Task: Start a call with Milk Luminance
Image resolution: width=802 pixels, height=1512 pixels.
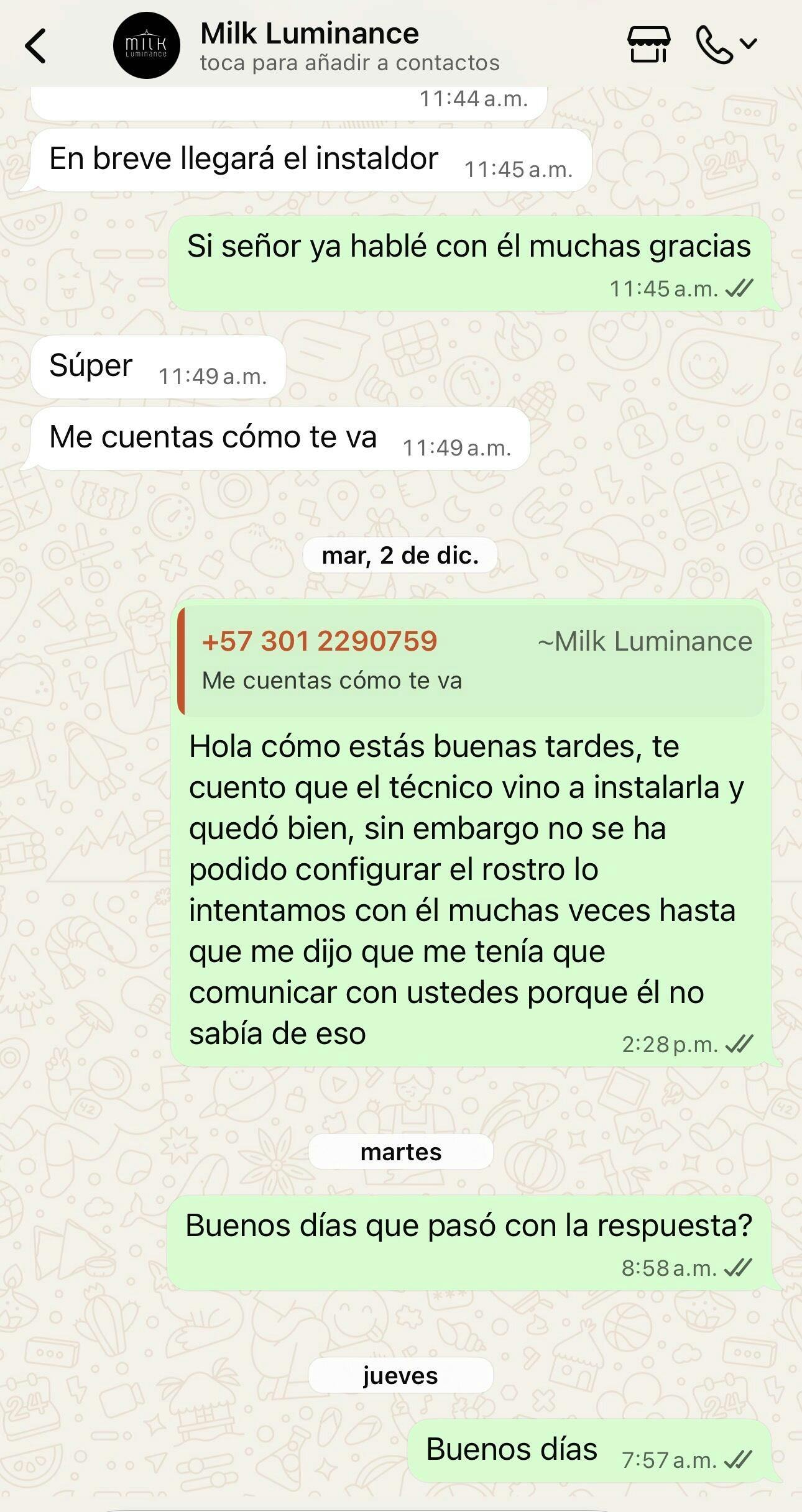Action: tap(714, 45)
